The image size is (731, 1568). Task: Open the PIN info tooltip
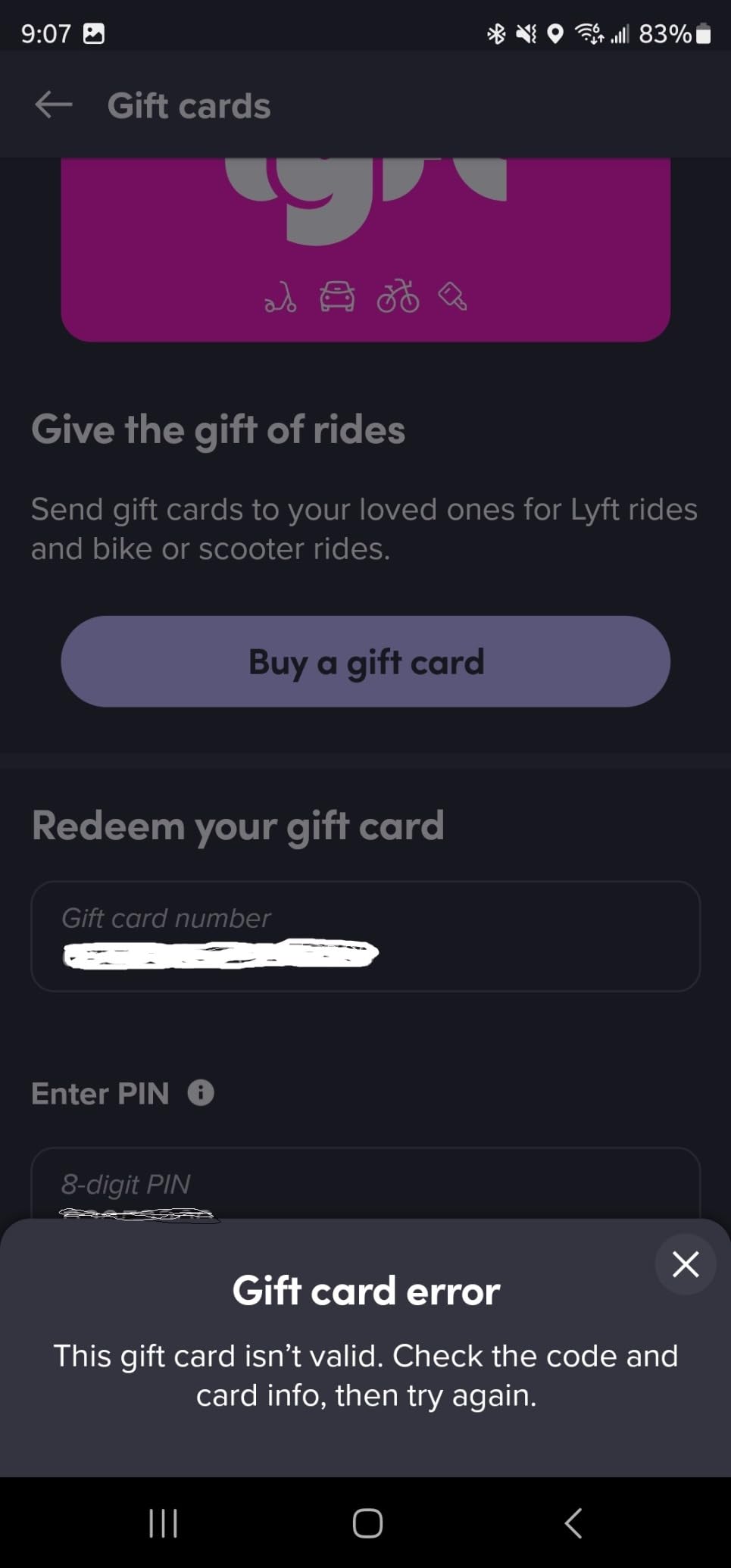(x=200, y=1092)
